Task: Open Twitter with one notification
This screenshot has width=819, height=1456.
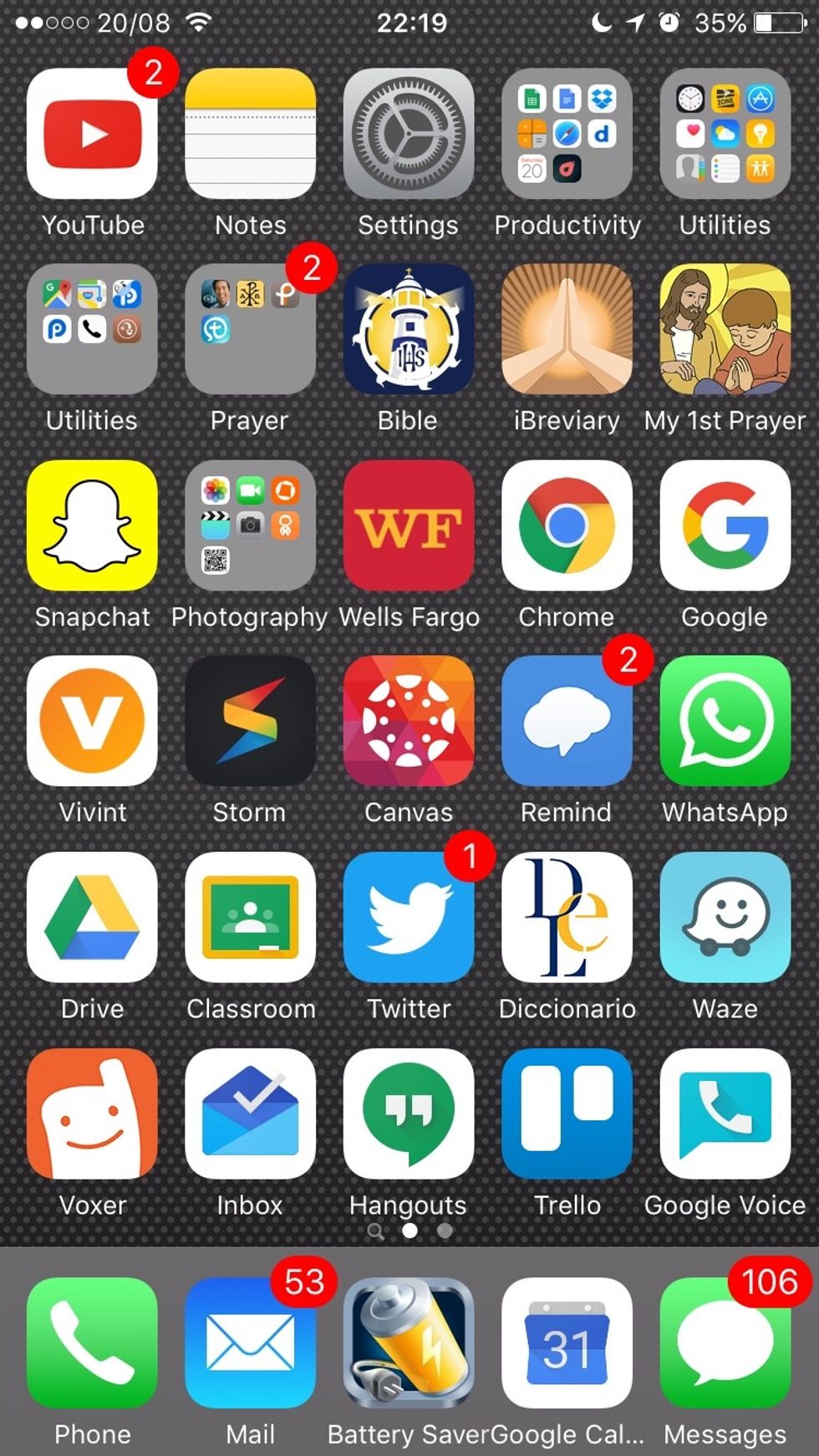Action: [x=408, y=917]
